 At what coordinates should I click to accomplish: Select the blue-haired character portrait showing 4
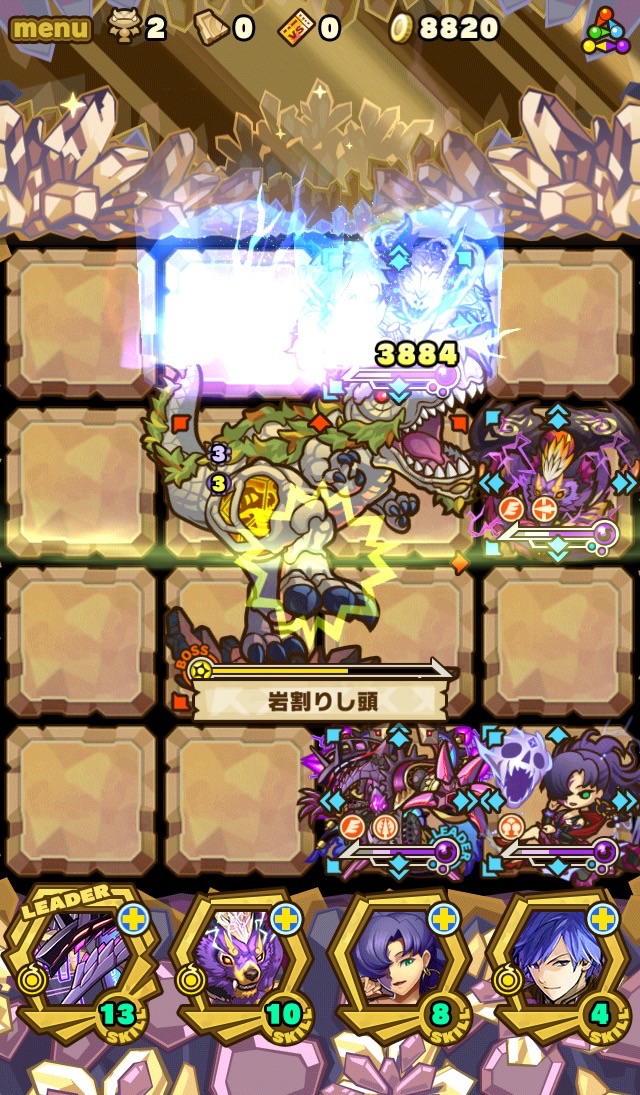click(557, 965)
